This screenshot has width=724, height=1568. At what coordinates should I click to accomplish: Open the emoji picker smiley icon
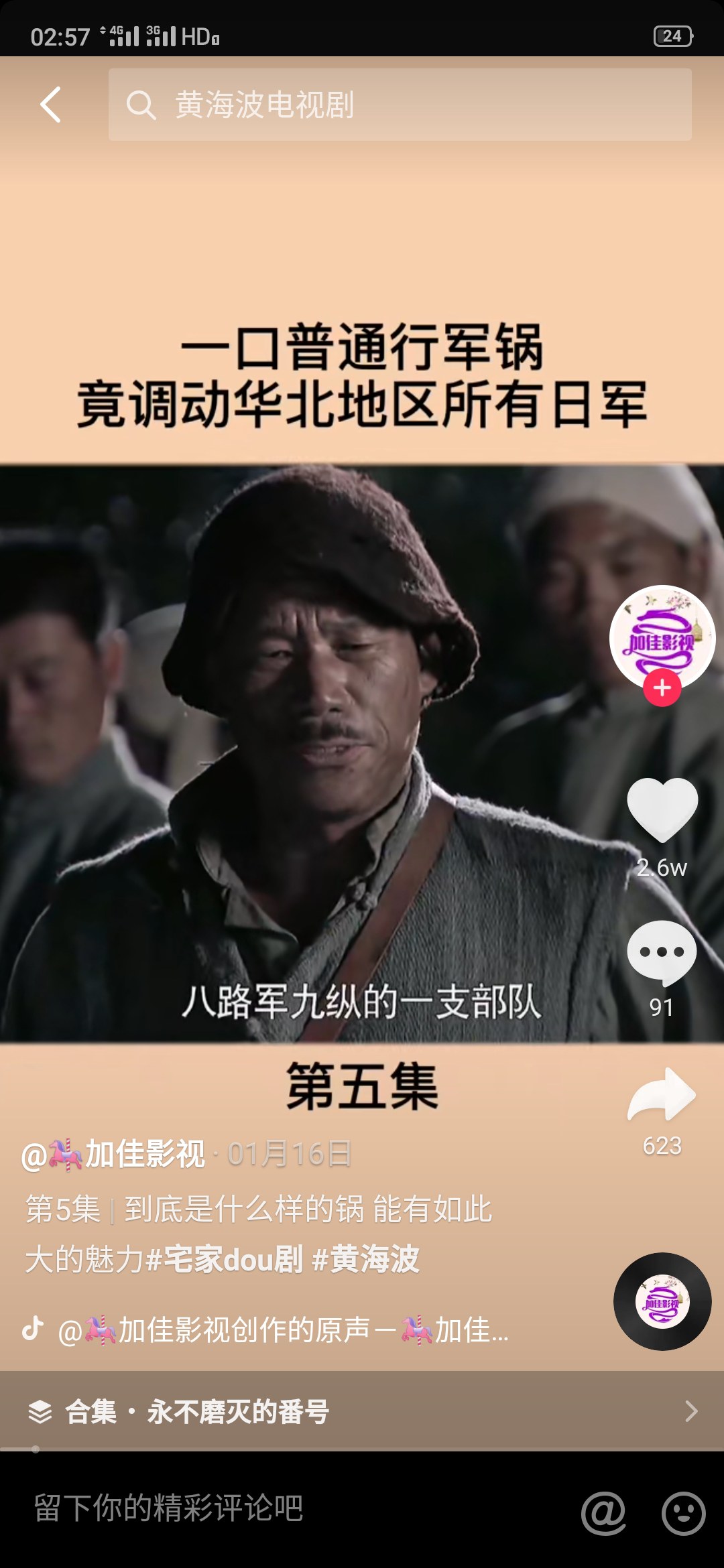(684, 1512)
